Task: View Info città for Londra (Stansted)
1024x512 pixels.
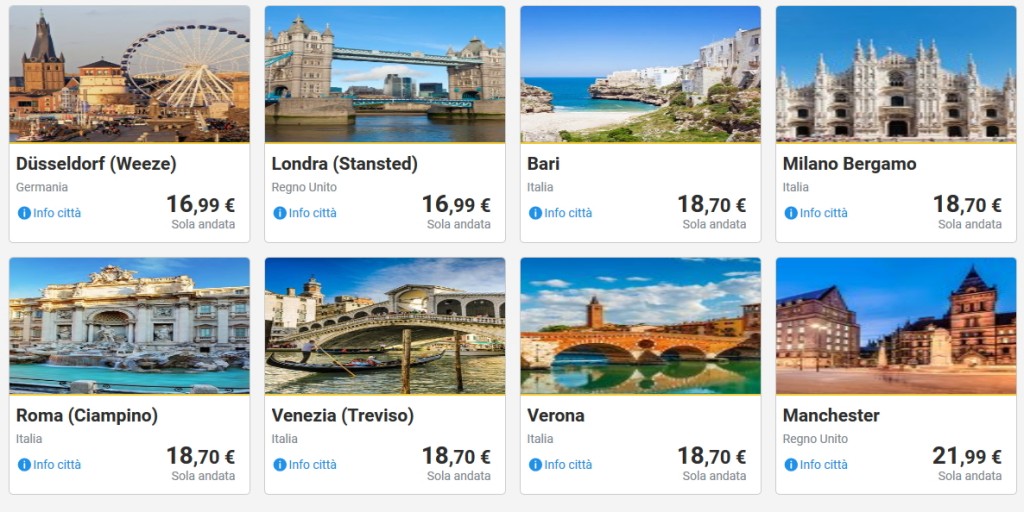Action: (305, 213)
